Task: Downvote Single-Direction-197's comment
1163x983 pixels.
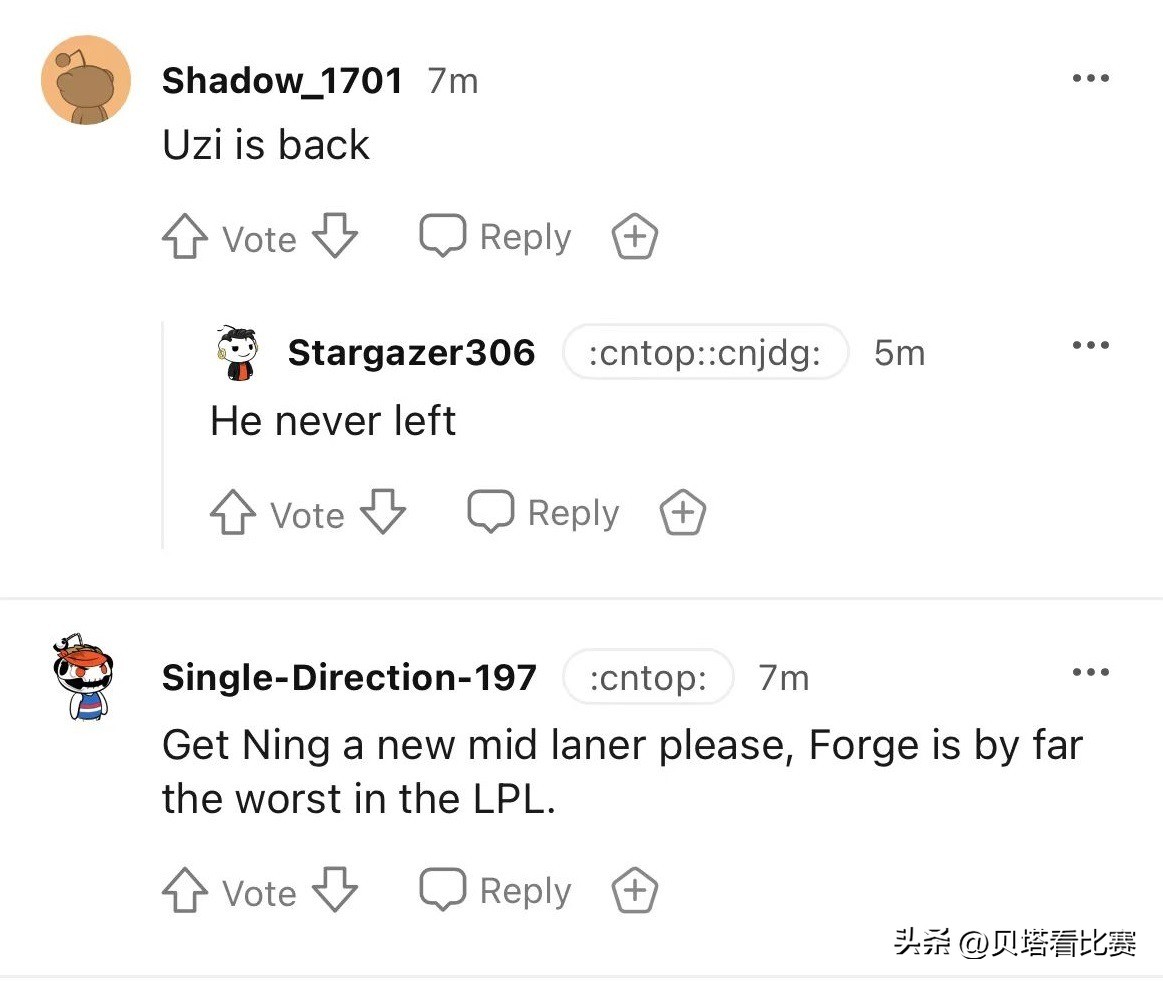Action: point(334,892)
